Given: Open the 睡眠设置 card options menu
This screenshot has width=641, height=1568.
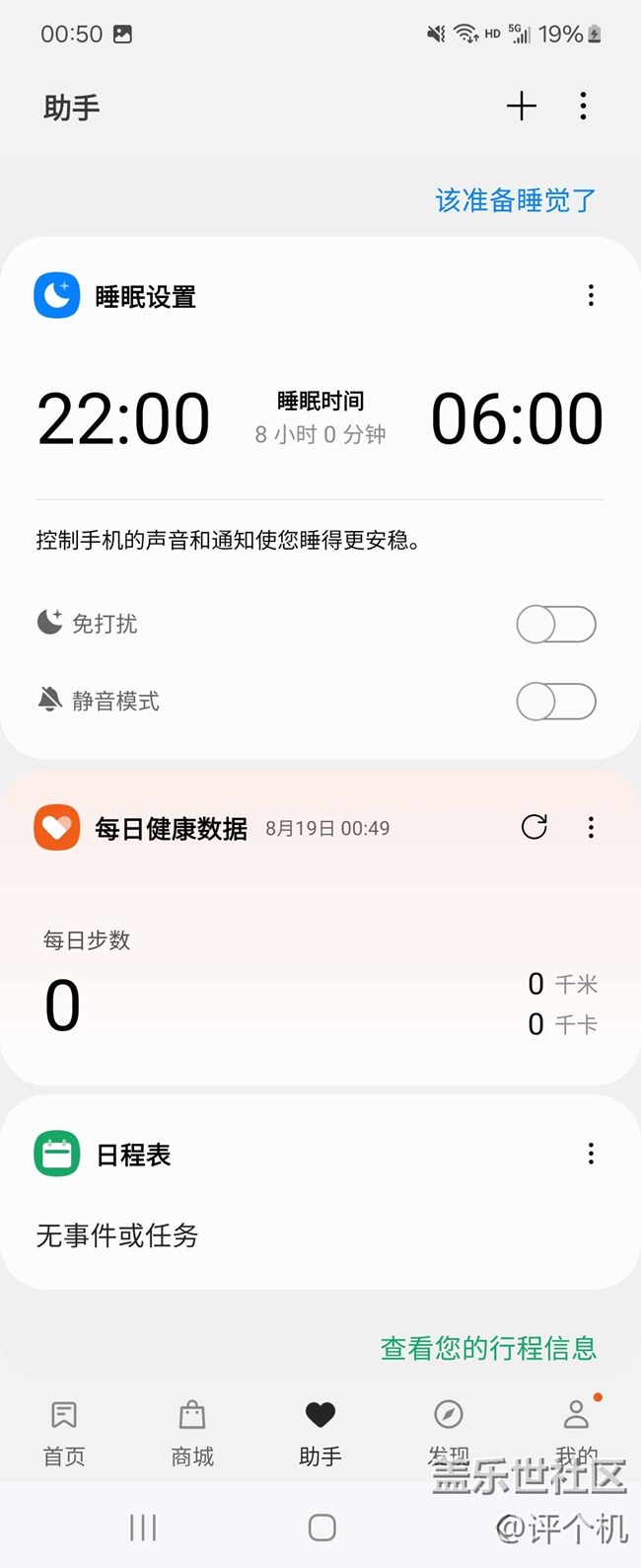Looking at the screenshot, I should coord(591,295).
